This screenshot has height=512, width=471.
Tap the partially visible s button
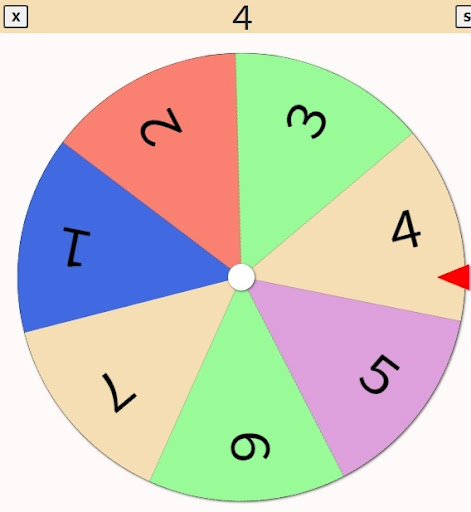[x=464, y=17]
